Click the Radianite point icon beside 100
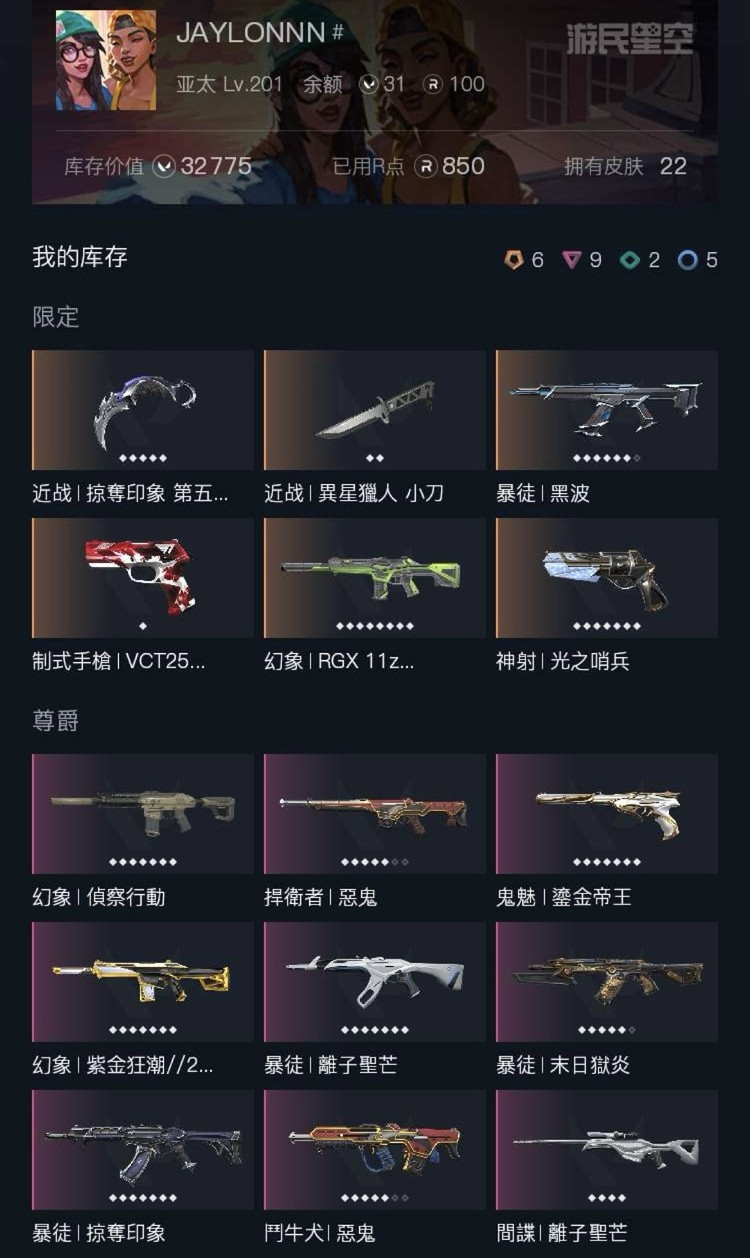The height and width of the screenshot is (1258, 750). tap(433, 82)
